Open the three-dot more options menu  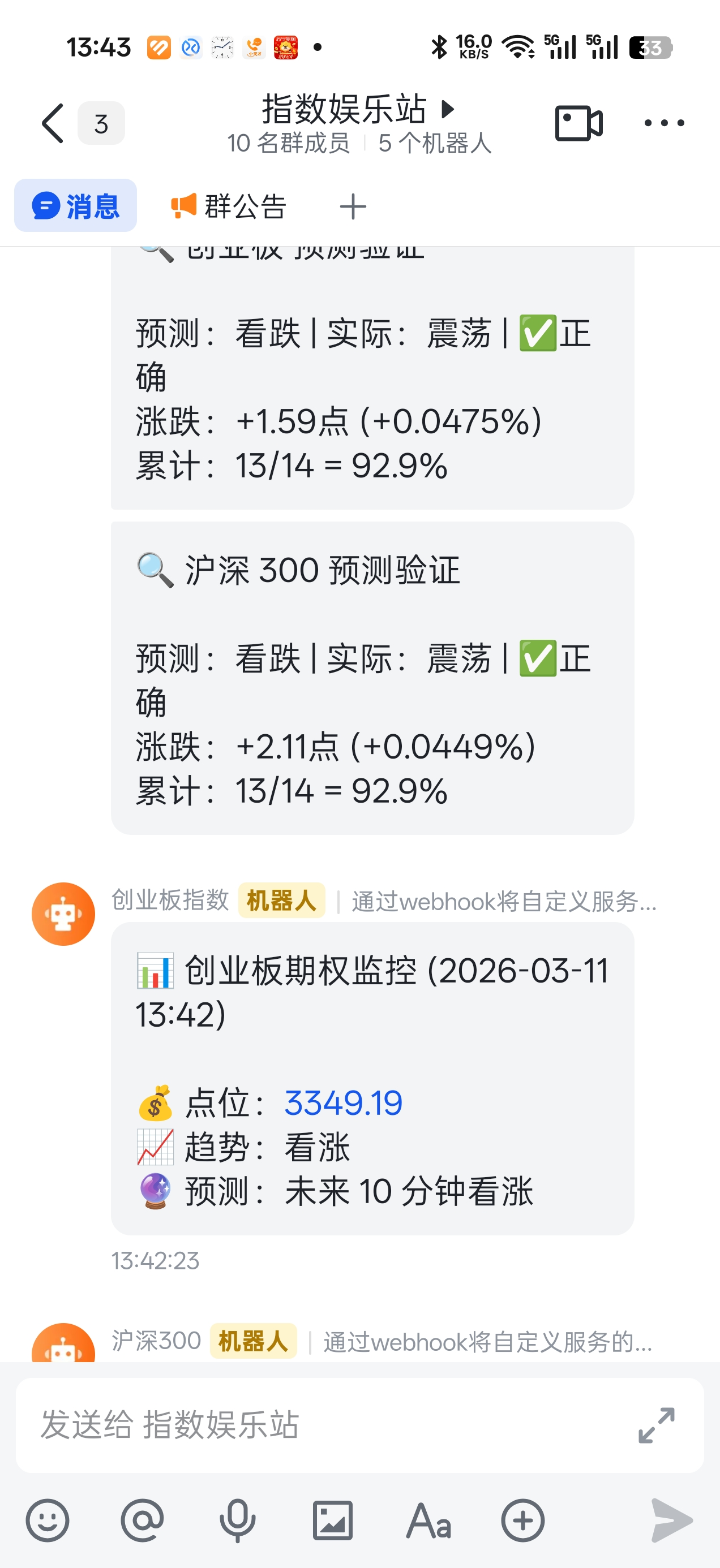click(x=664, y=123)
